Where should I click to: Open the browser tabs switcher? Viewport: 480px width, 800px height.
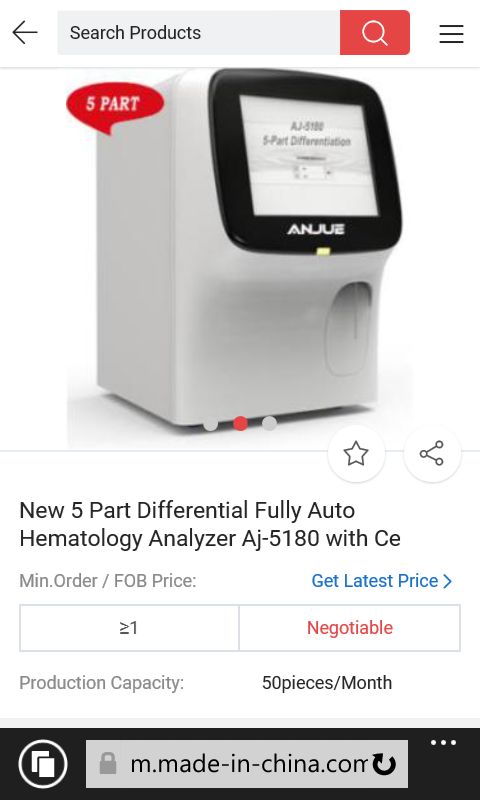click(x=43, y=764)
